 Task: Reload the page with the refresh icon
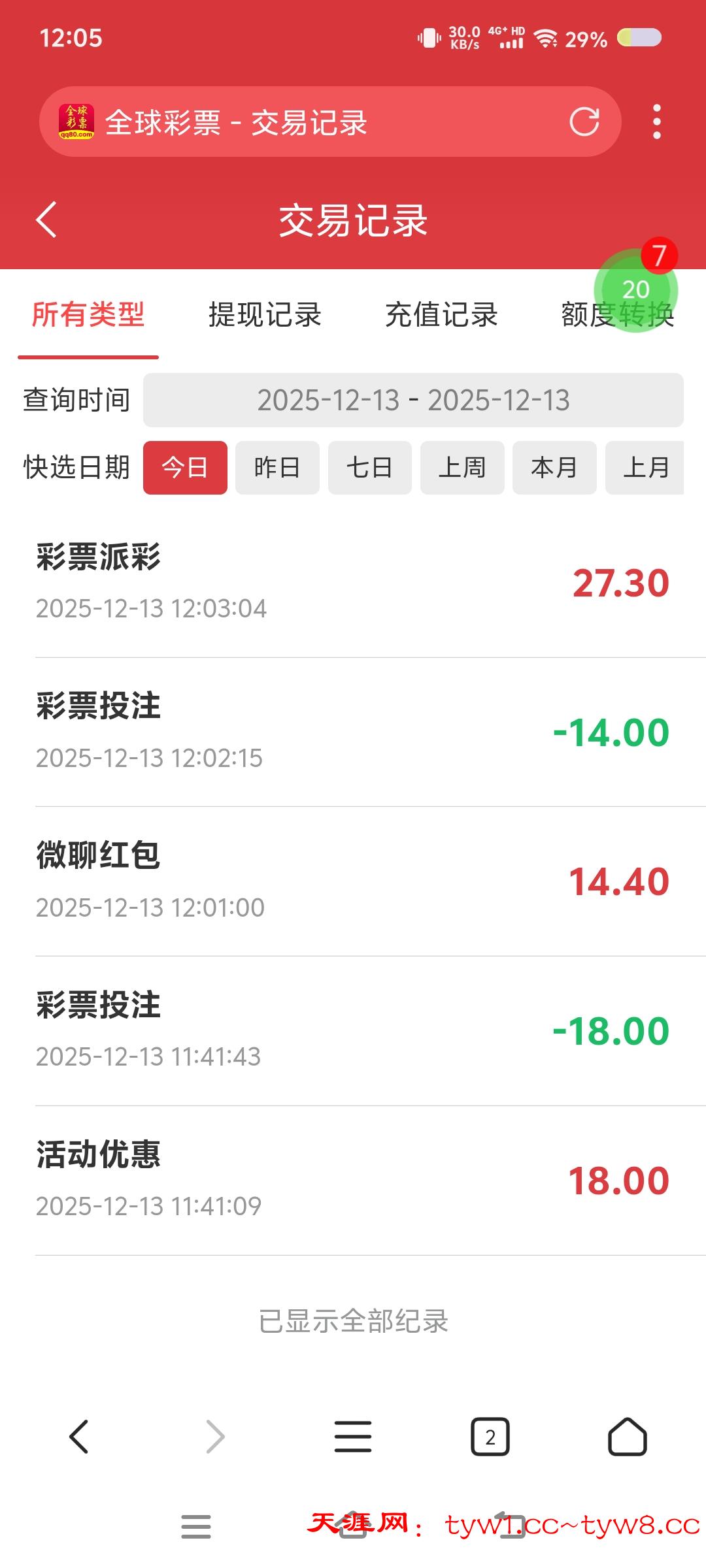[584, 122]
